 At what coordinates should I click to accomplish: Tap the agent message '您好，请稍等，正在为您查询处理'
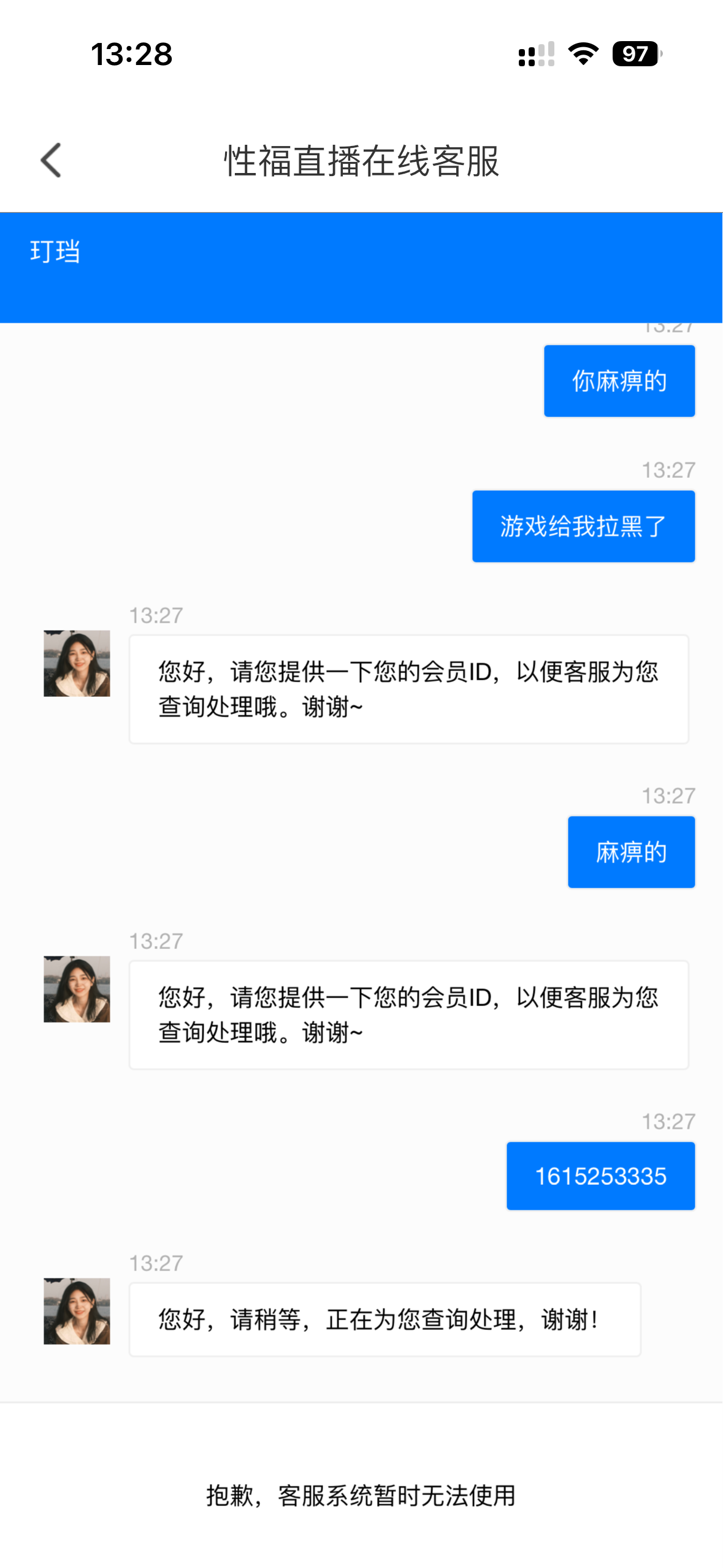(384, 1320)
